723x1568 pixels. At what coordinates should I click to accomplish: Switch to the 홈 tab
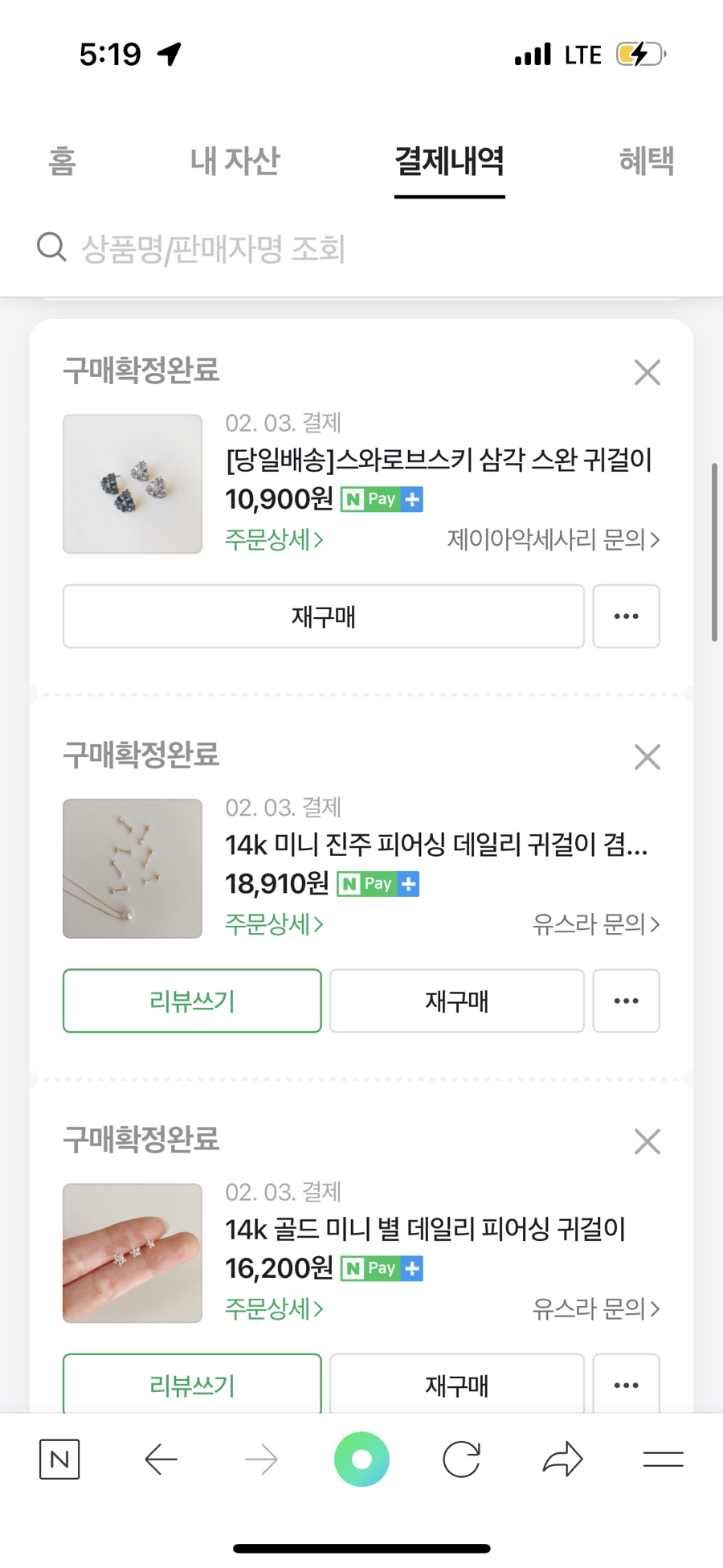coord(62,162)
